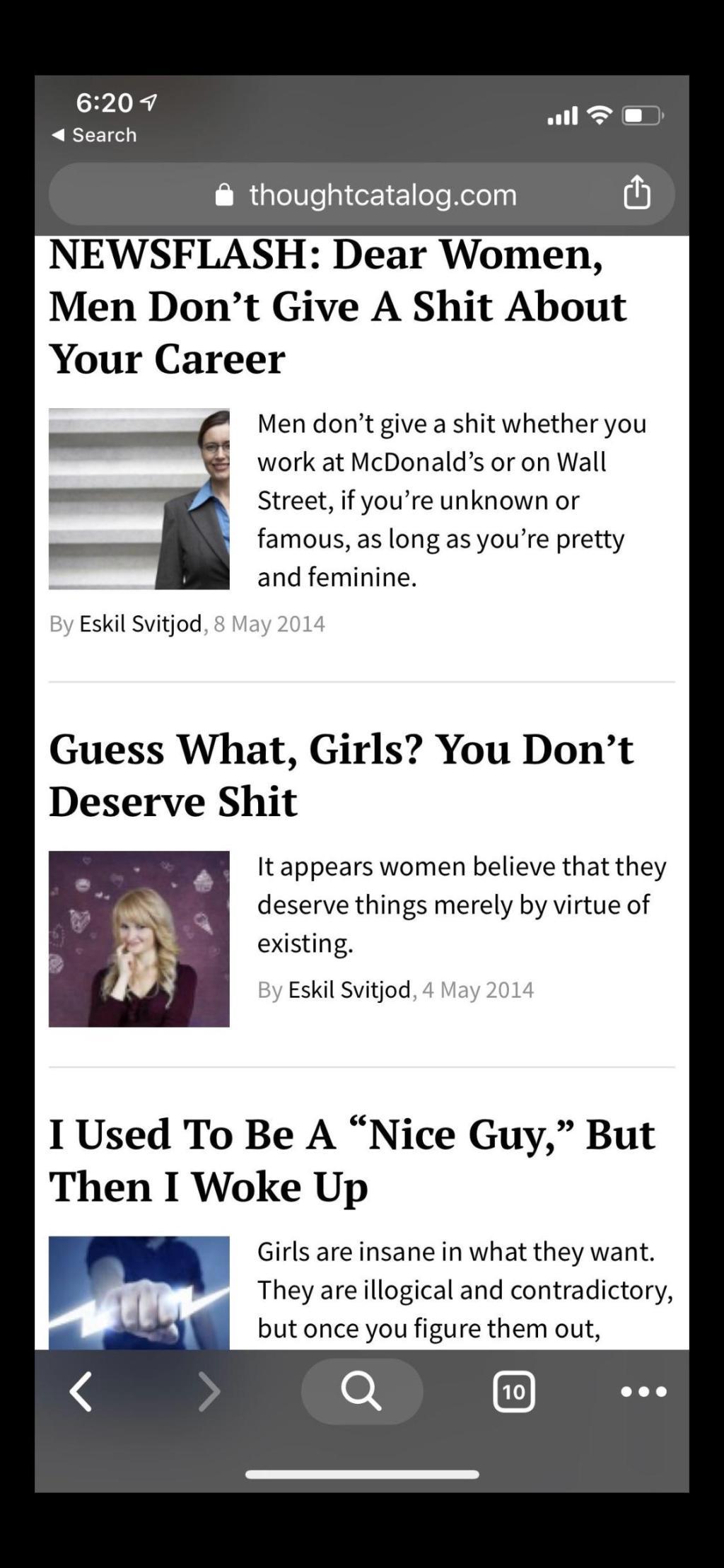The height and width of the screenshot is (1568, 724).
Task: View the 10 open tabs
Action: click(x=513, y=1391)
